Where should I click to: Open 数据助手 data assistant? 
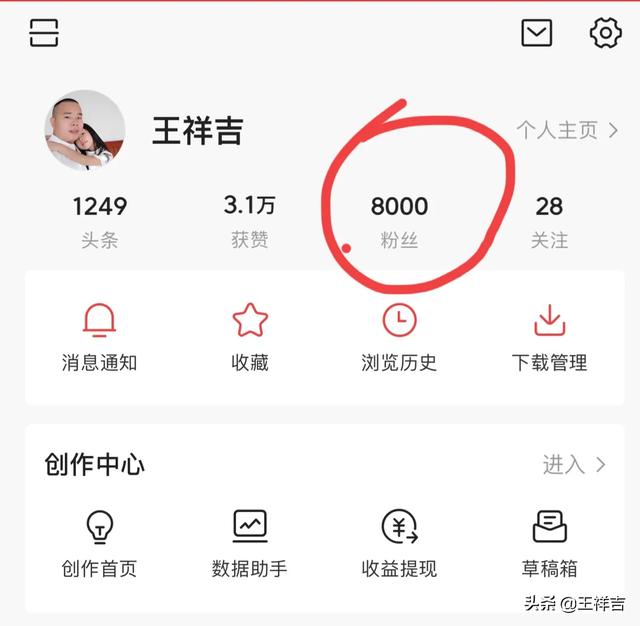click(x=250, y=544)
